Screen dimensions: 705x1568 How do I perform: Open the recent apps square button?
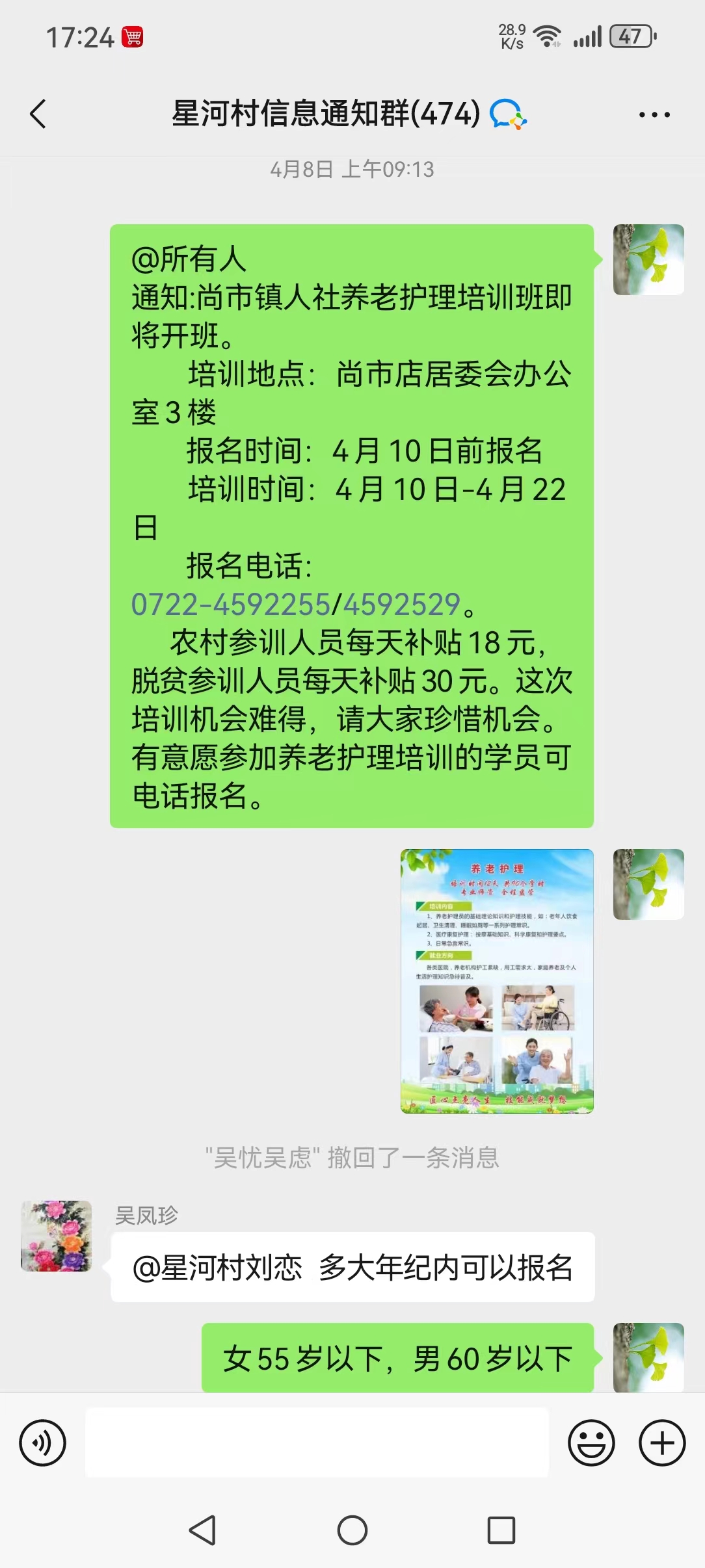click(x=501, y=1530)
